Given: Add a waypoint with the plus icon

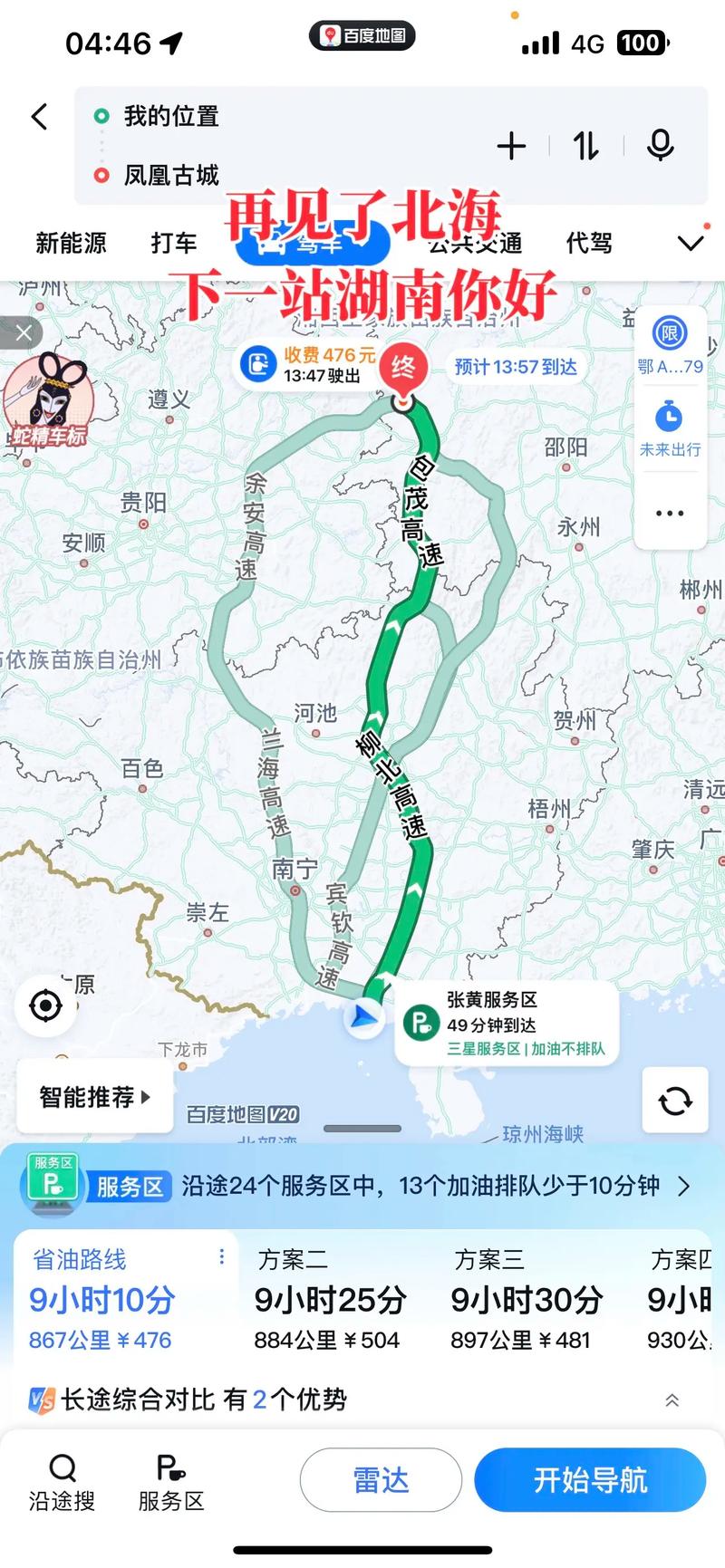Looking at the screenshot, I should point(511,145).
